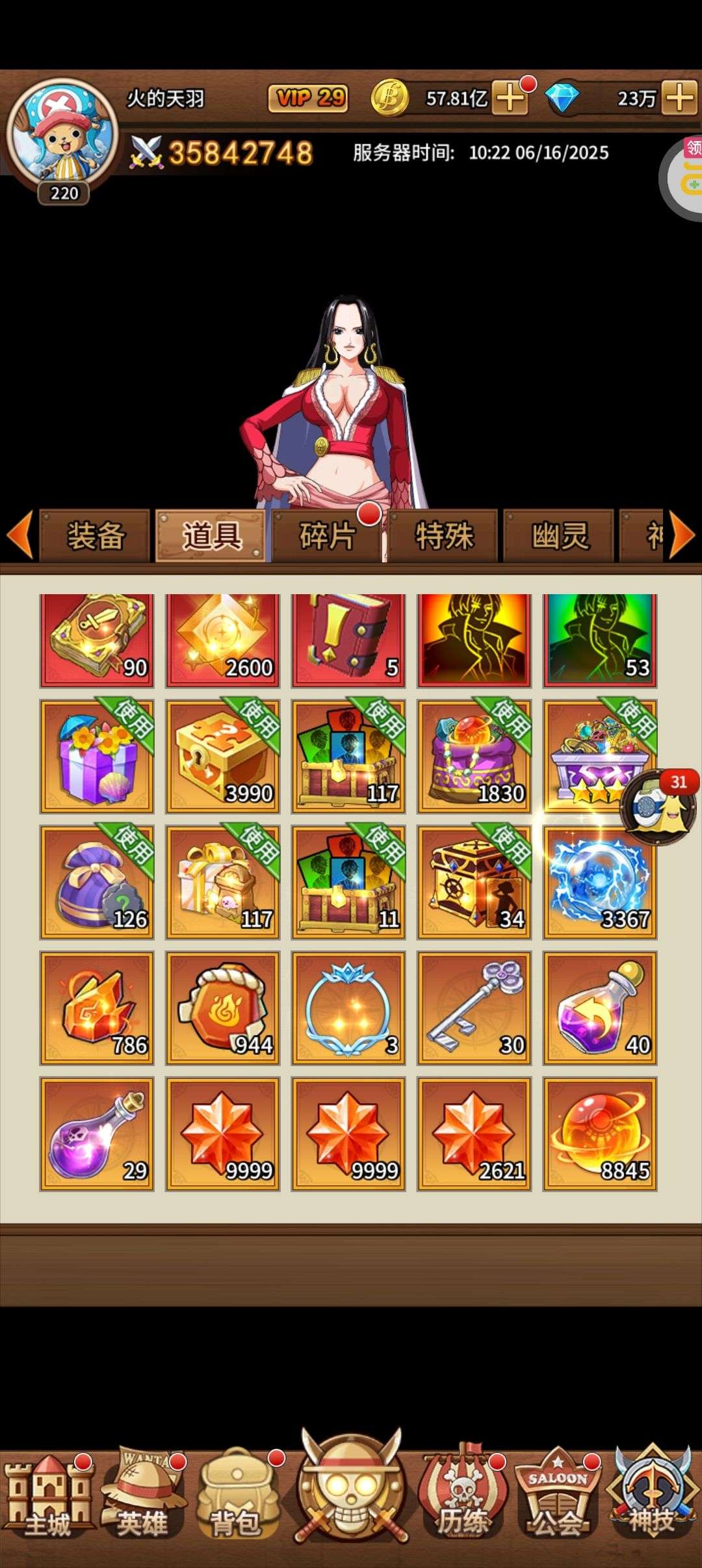This screenshot has width=702, height=1568.
Task: Tap the plus button next to gold coins
Action: (x=510, y=98)
